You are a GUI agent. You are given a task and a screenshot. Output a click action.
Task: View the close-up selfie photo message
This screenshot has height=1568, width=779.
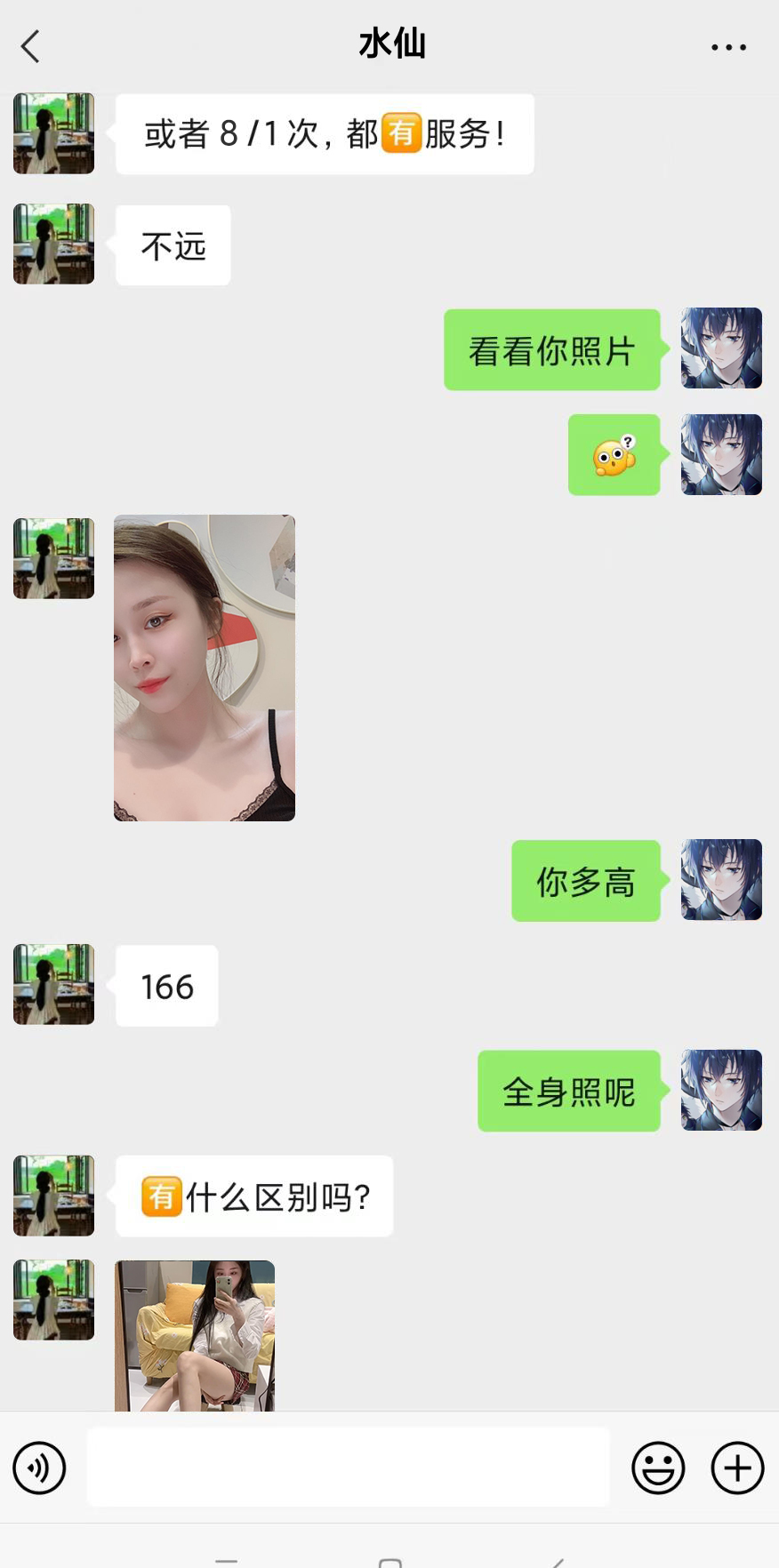tap(205, 668)
